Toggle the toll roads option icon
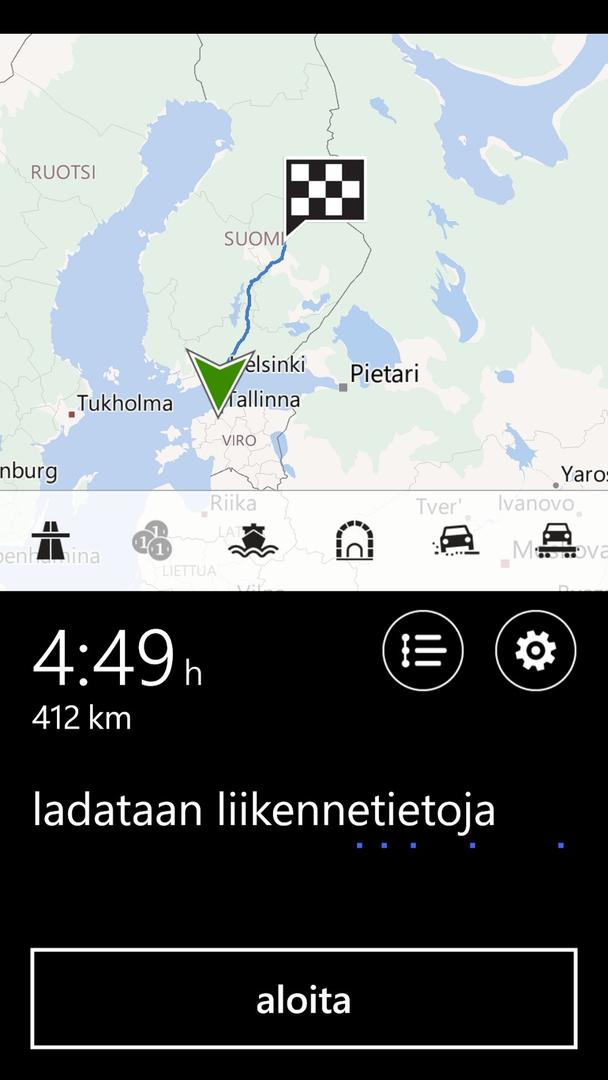This screenshot has width=608, height=1080. (152, 541)
